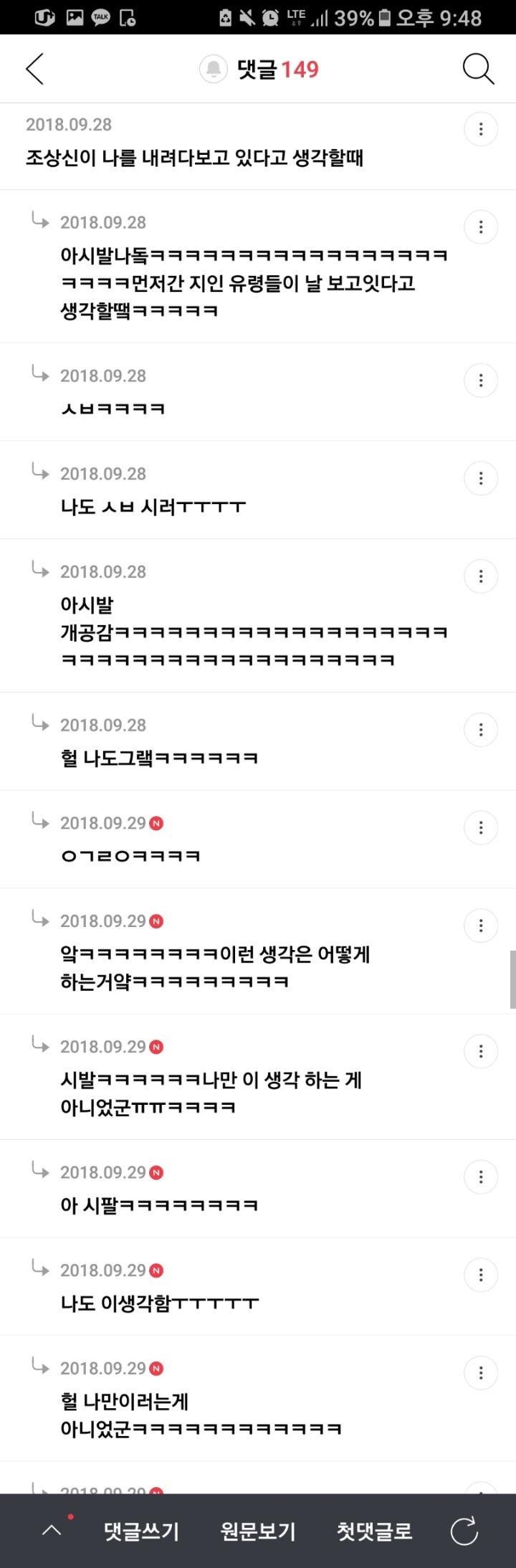
Task: Write a comment with 댓글쓰기
Action: coord(142,1531)
